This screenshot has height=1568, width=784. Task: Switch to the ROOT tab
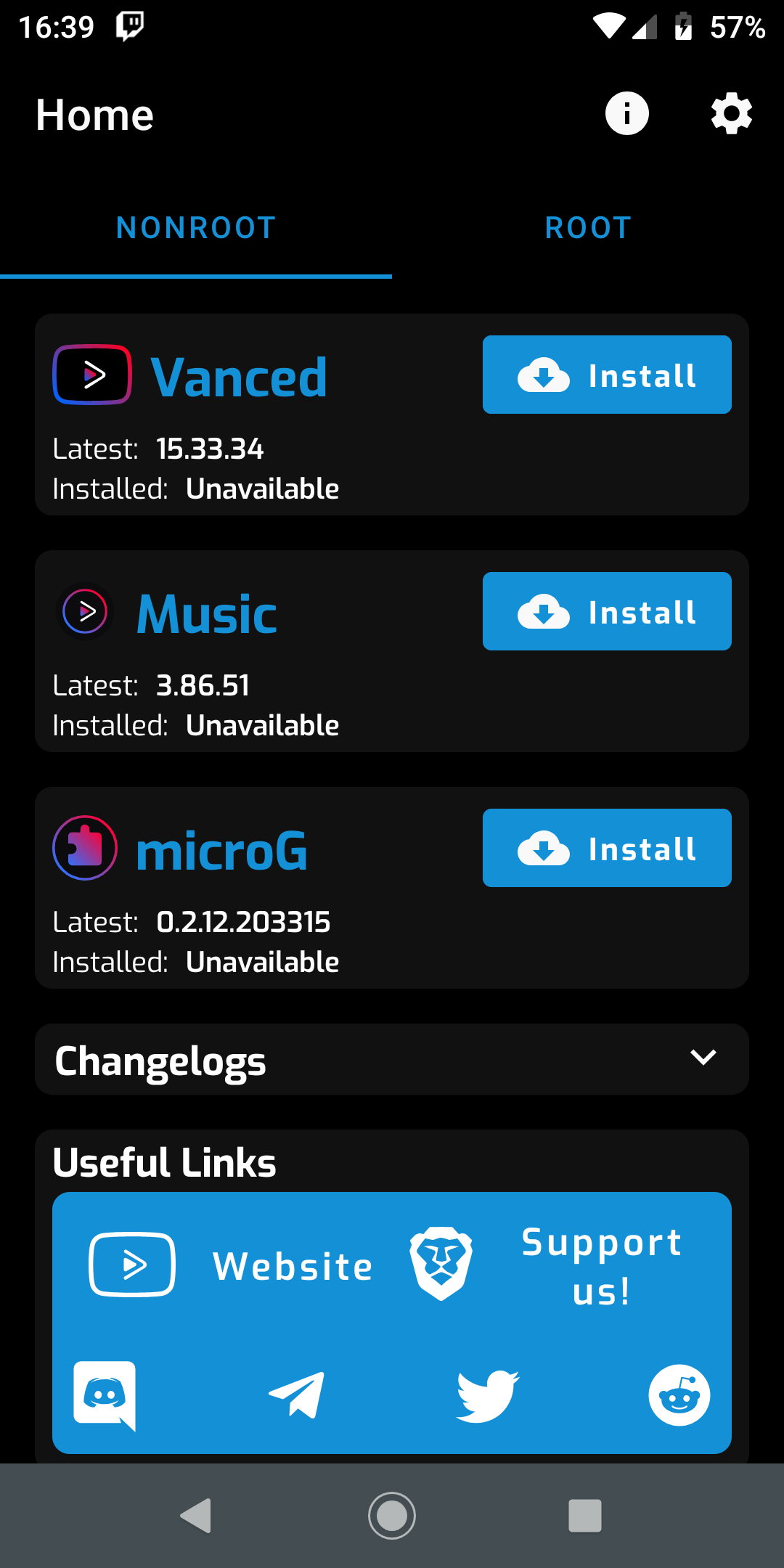pos(588,228)
